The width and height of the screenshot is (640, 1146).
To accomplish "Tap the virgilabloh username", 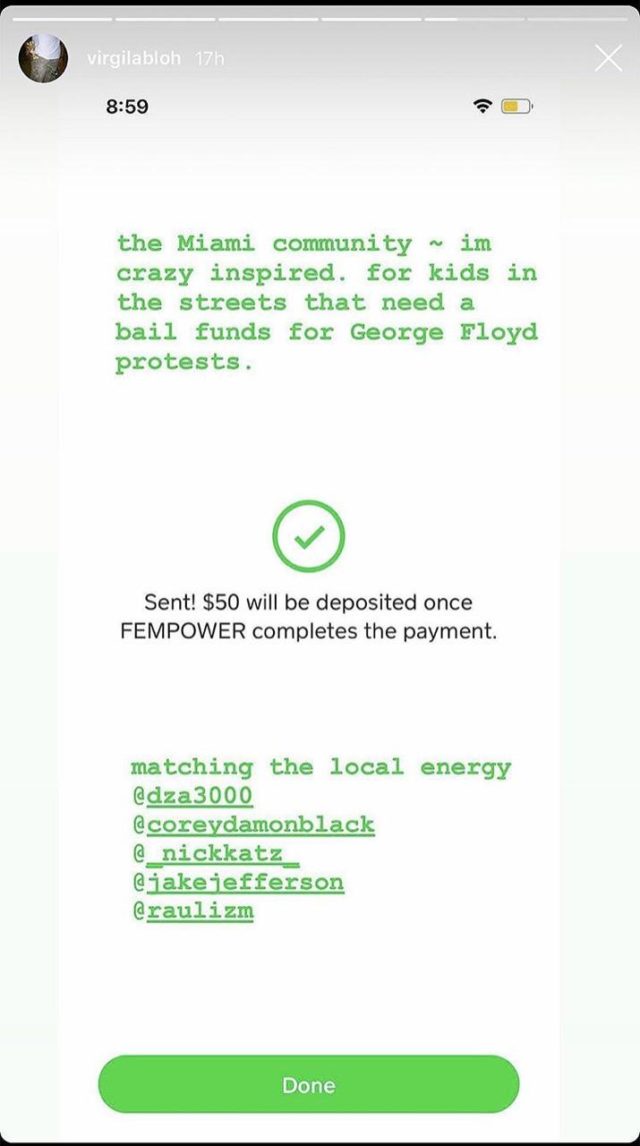I will pyautogui.click(x=134, y=59).
